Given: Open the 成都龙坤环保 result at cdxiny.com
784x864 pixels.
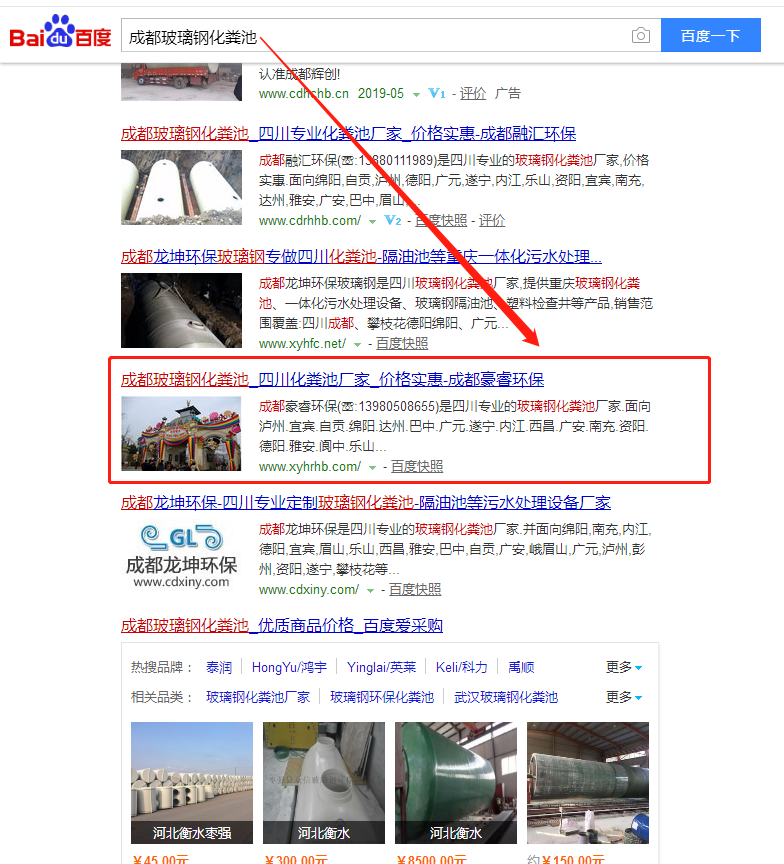Looking at the screenshot, I should point(365,502).
